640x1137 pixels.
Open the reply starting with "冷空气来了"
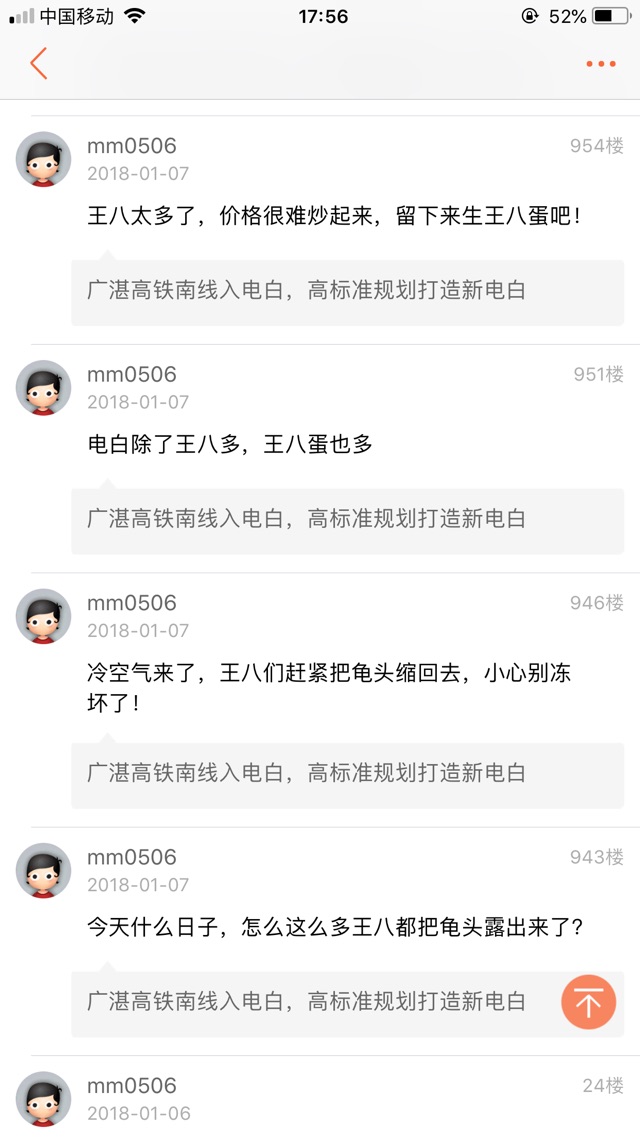pyautogui.click(x=330, y=687)
